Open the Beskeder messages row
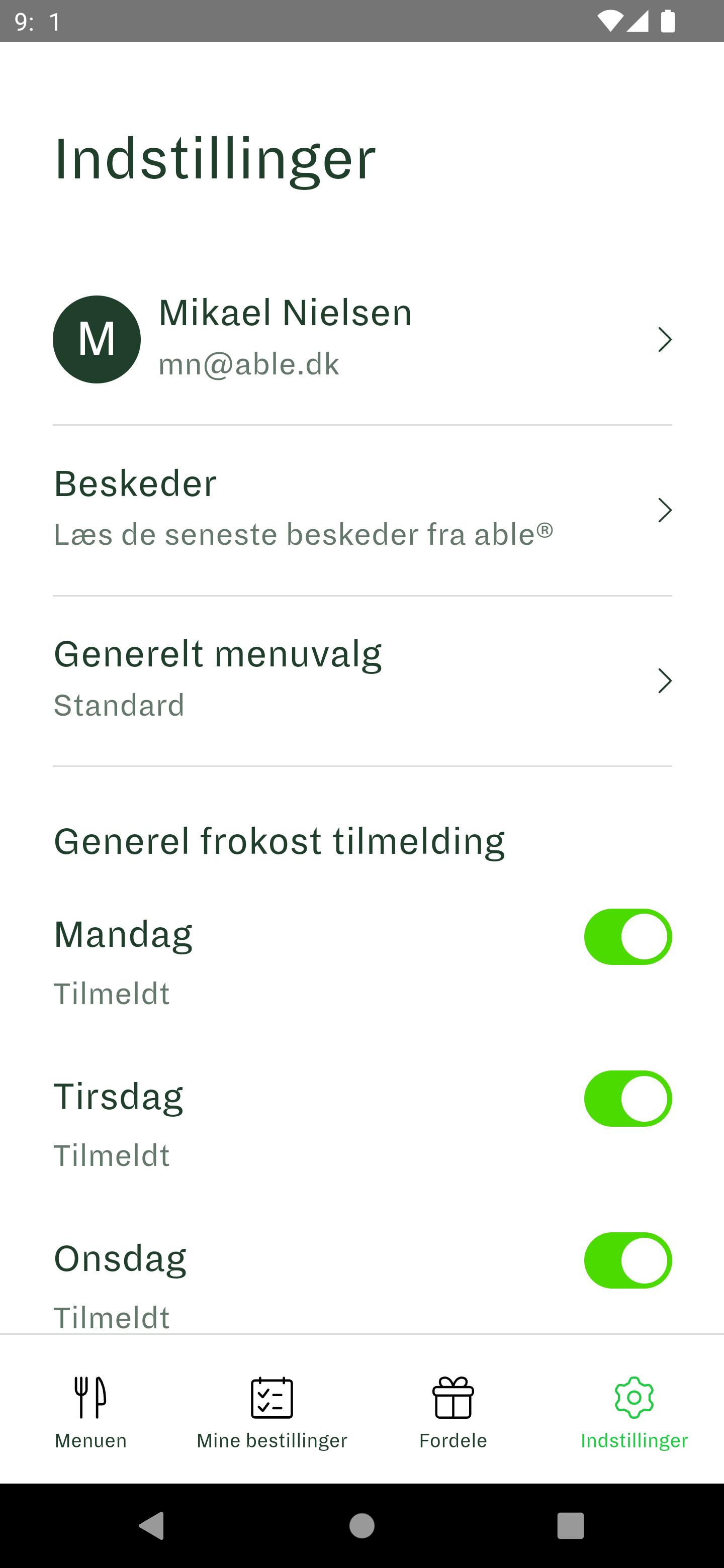This screenshot has height=1568, width=724. 363,510
